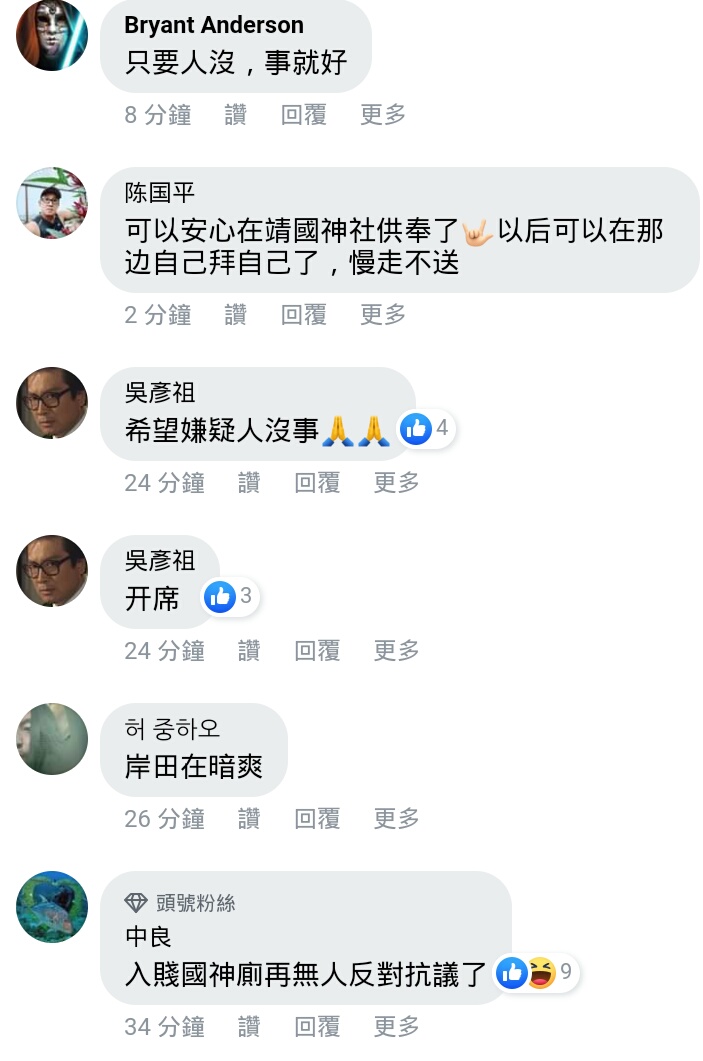Reply to Bryant Anderson's comment
Viewport: 703px width, 1061px height.
[303, 115]
